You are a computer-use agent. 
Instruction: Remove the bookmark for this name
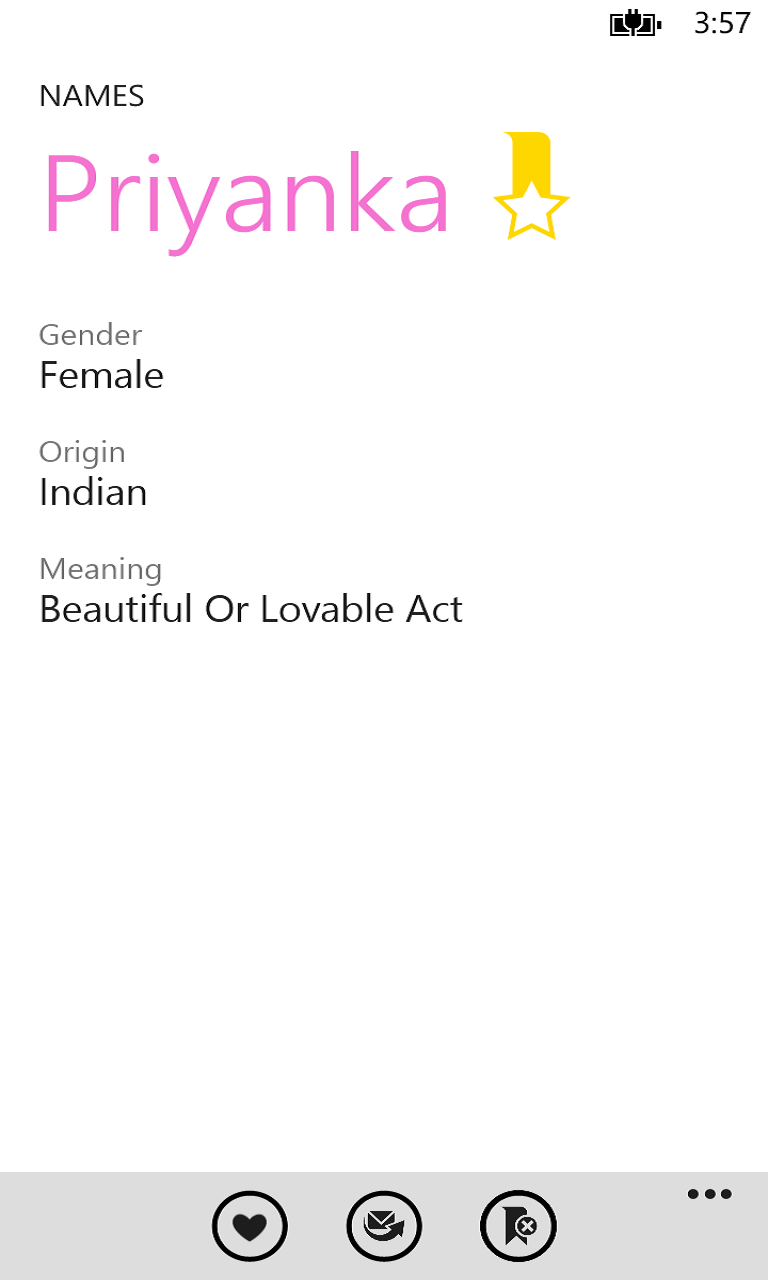coord(518,1226)
